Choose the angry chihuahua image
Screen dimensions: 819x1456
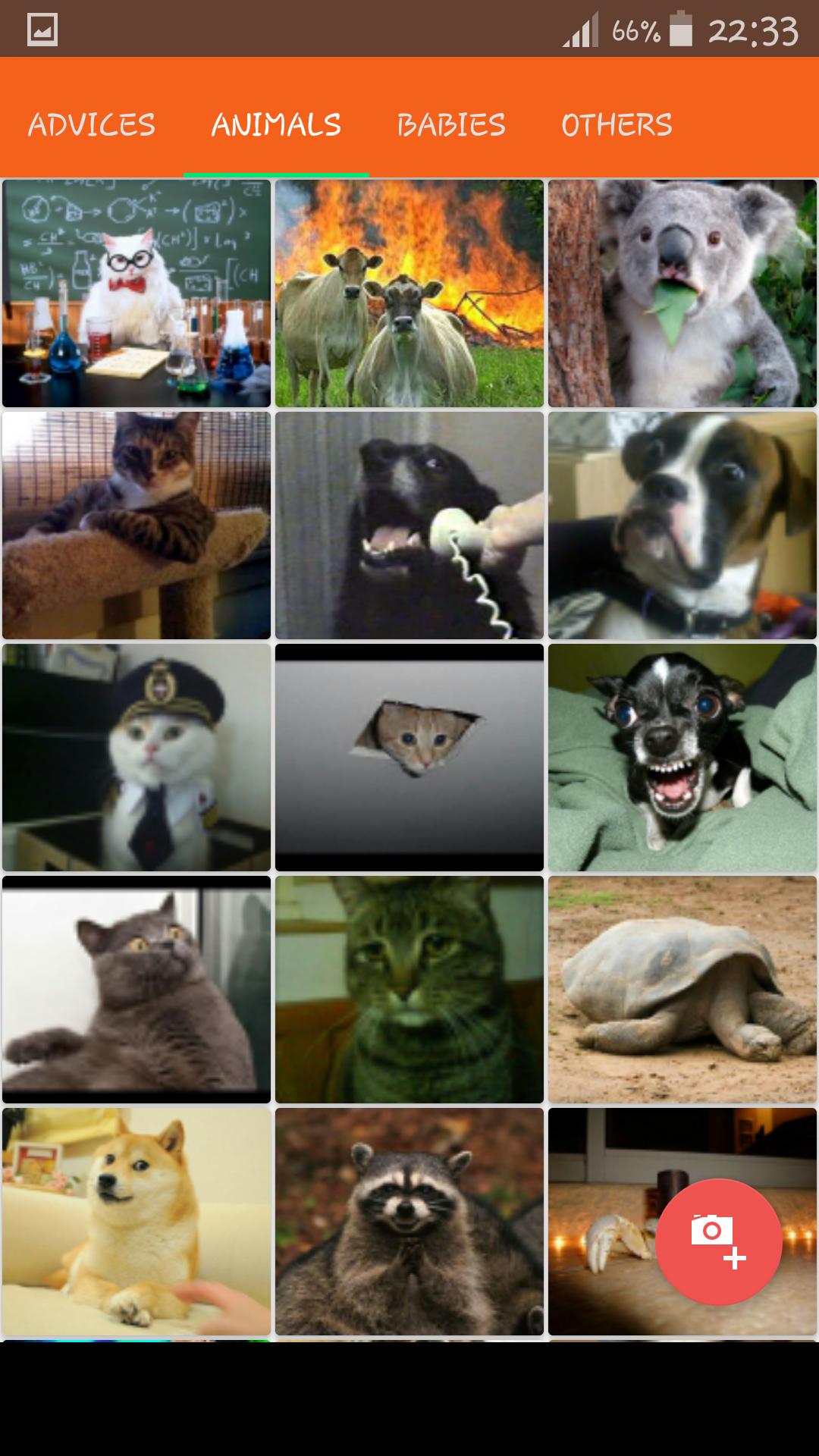682,758
